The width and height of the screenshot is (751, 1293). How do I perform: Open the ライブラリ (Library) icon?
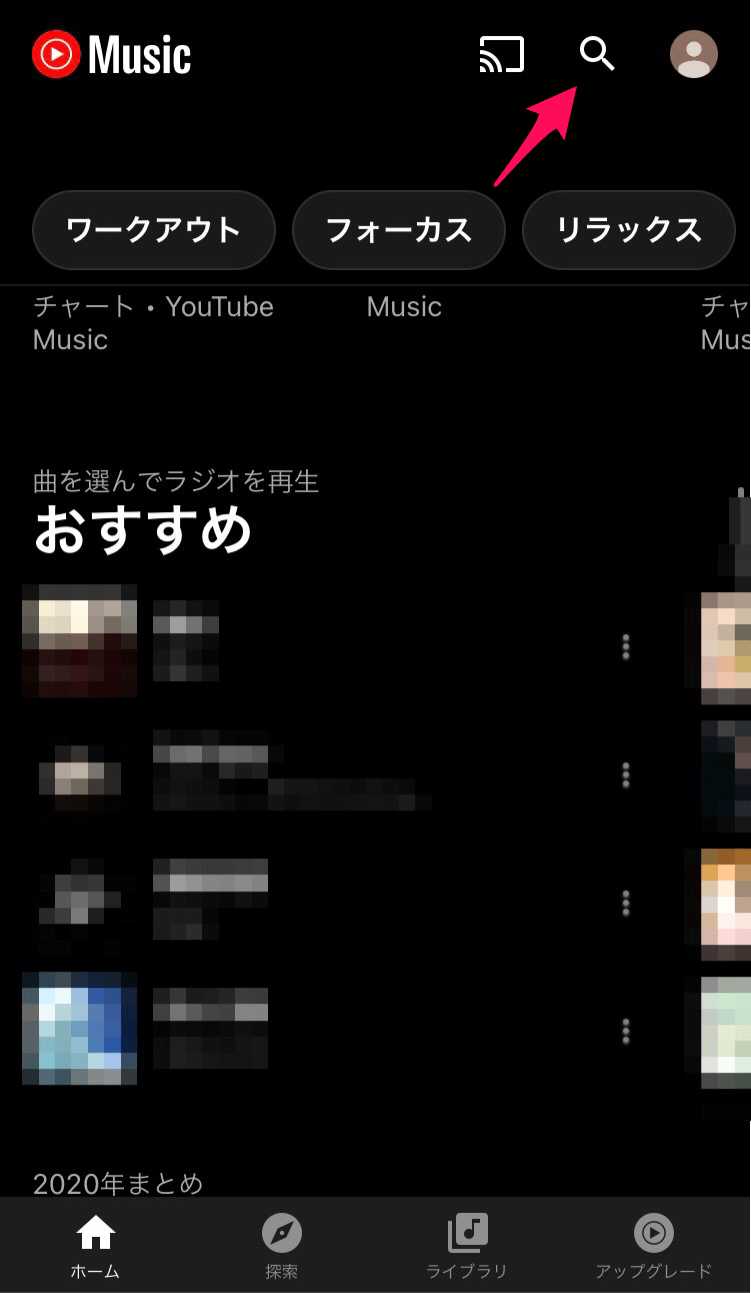click(466, 1232)
